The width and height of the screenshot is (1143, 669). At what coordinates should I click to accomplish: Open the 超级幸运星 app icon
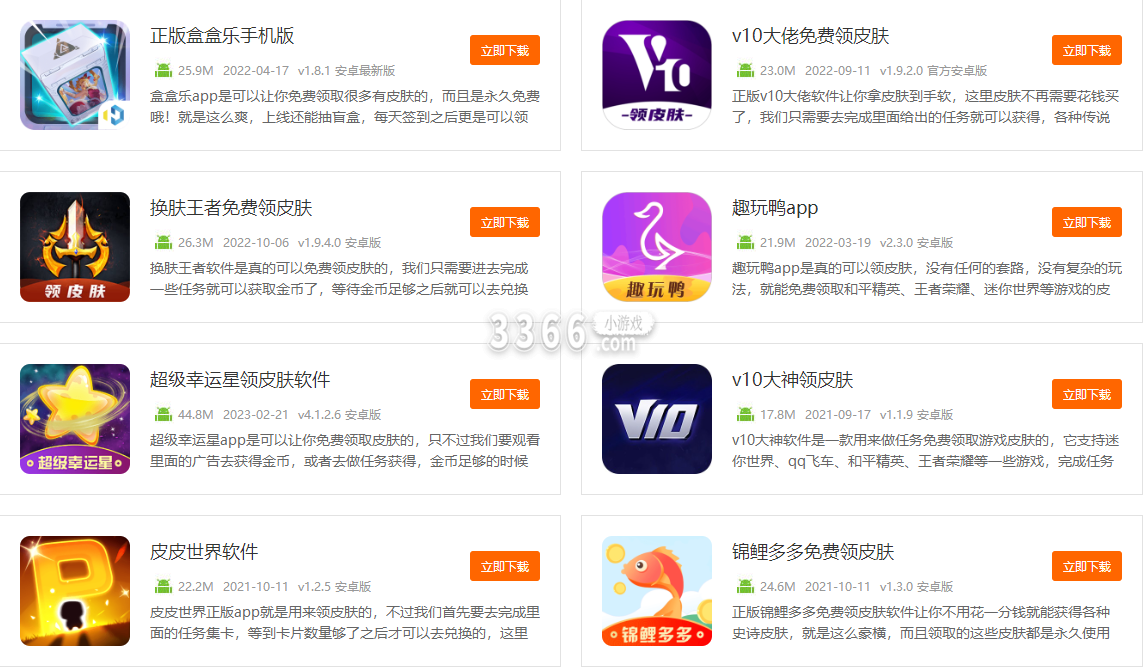[x=75, y=419]
